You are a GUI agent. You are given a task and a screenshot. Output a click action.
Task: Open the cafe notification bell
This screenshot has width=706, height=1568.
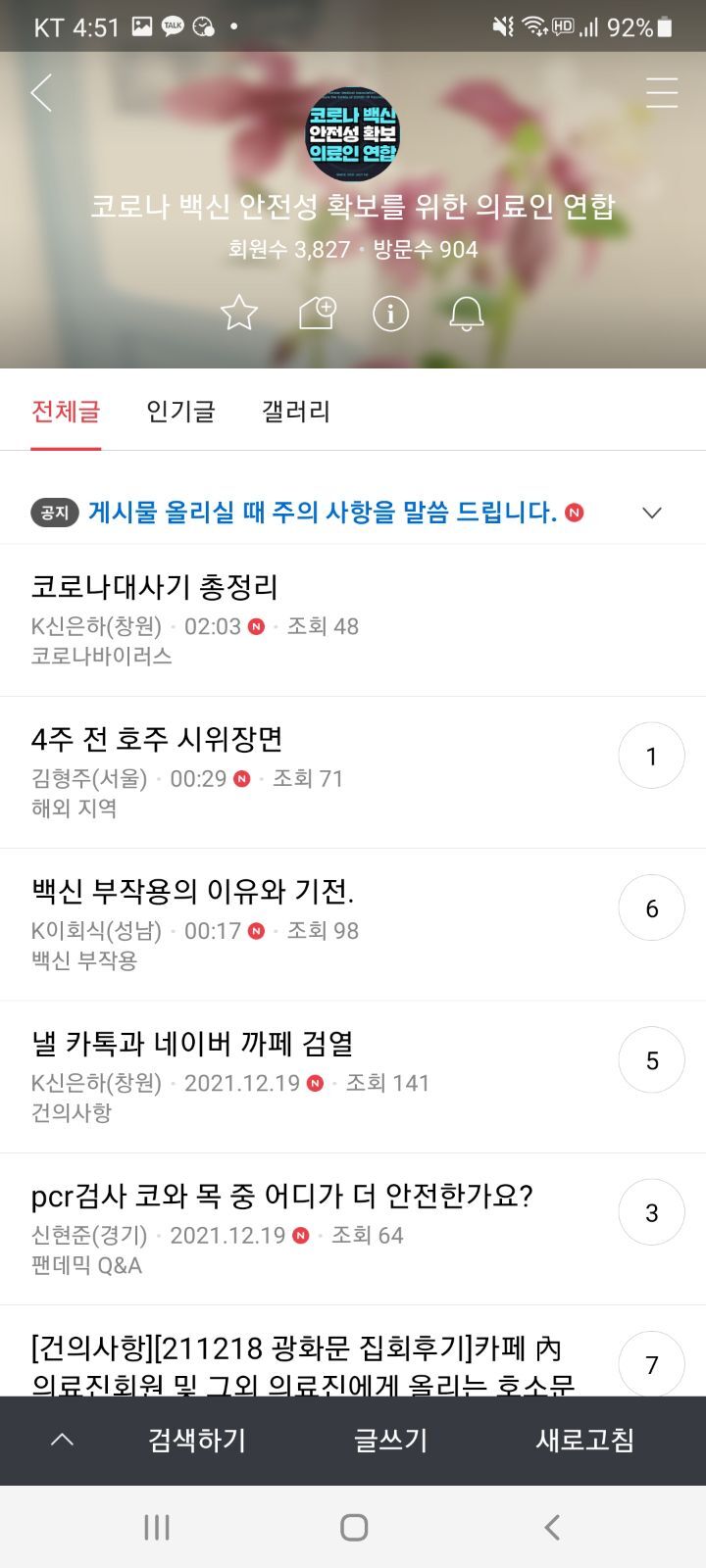(467, 314)
